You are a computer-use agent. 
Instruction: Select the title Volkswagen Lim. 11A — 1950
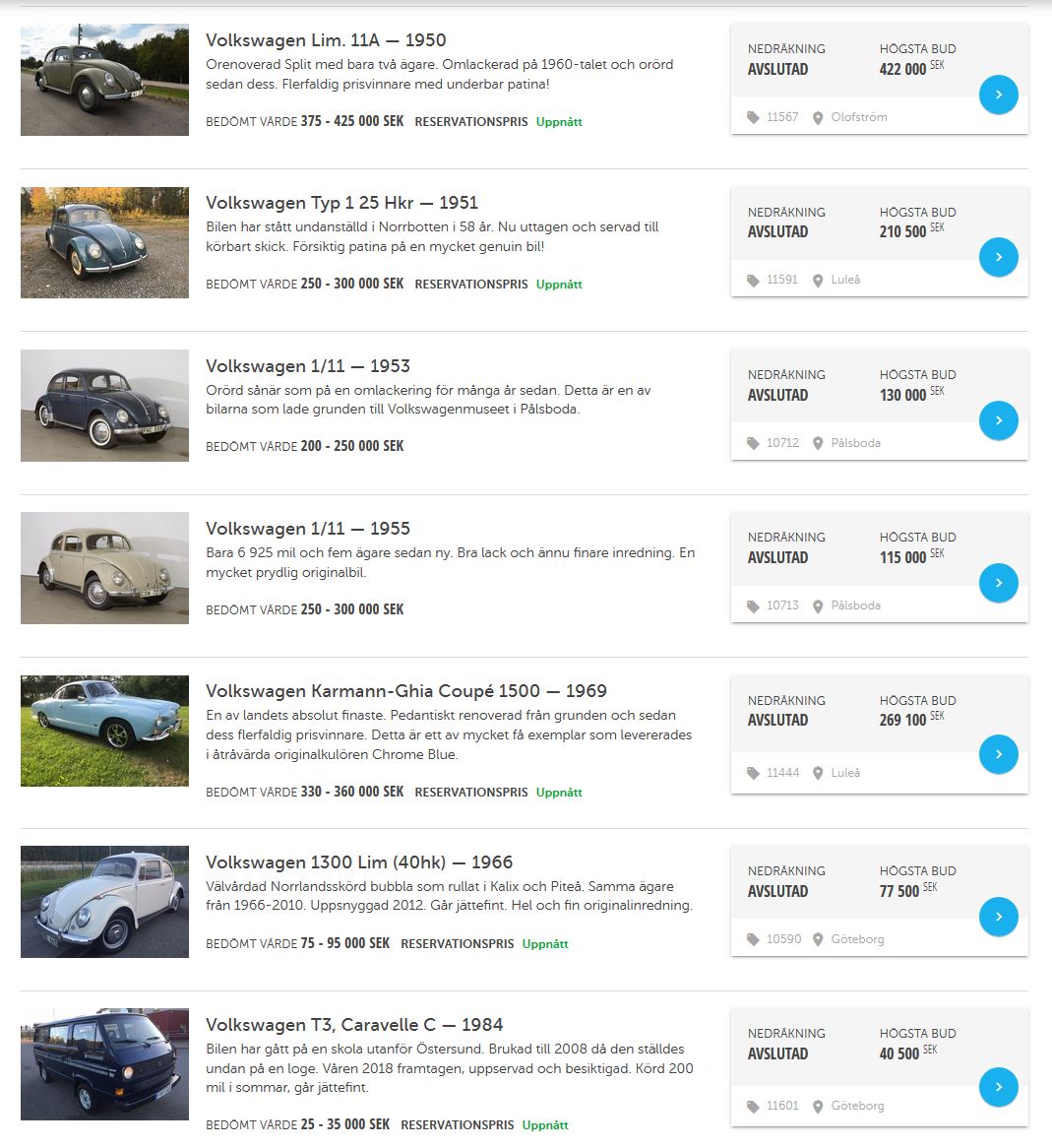tap(326, 40)
